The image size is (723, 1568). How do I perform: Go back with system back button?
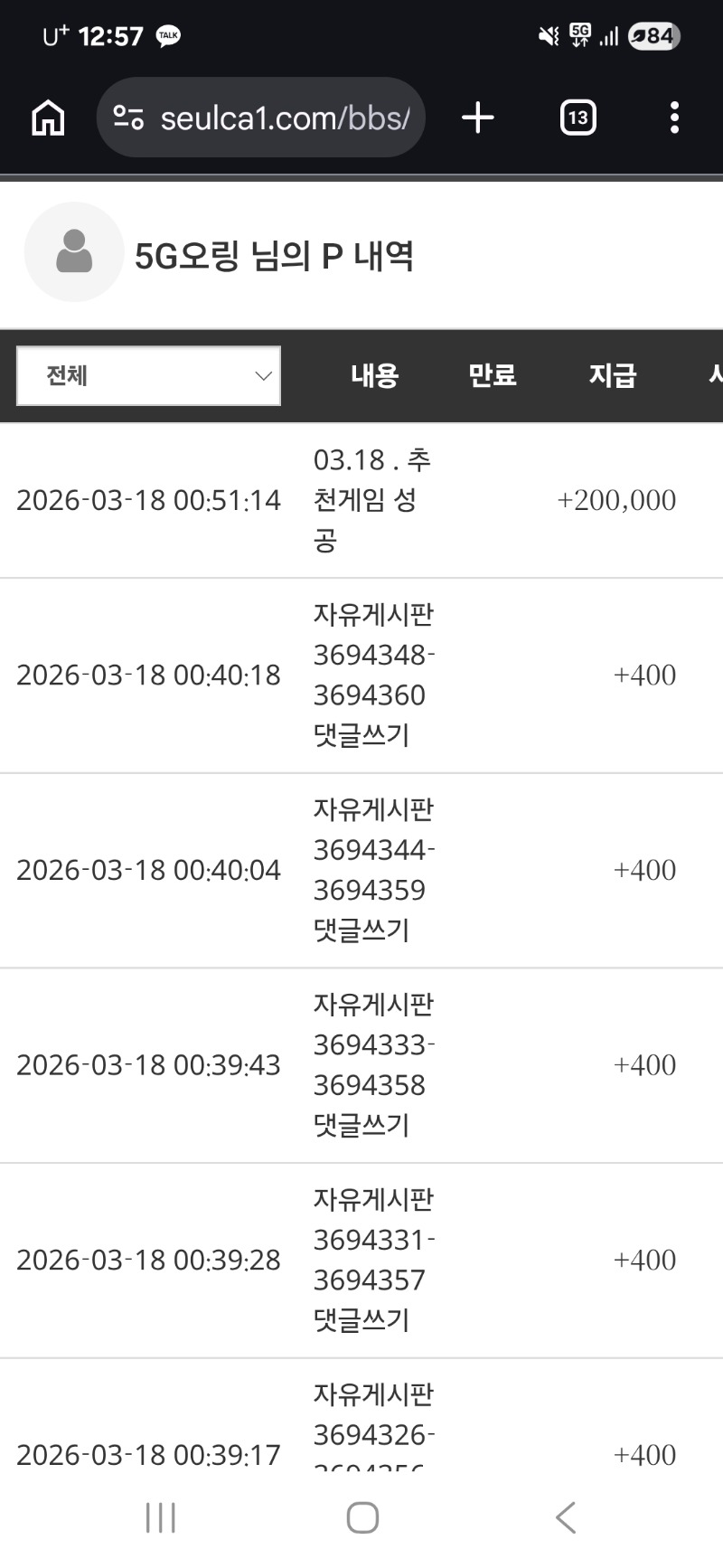[566, 1517]
